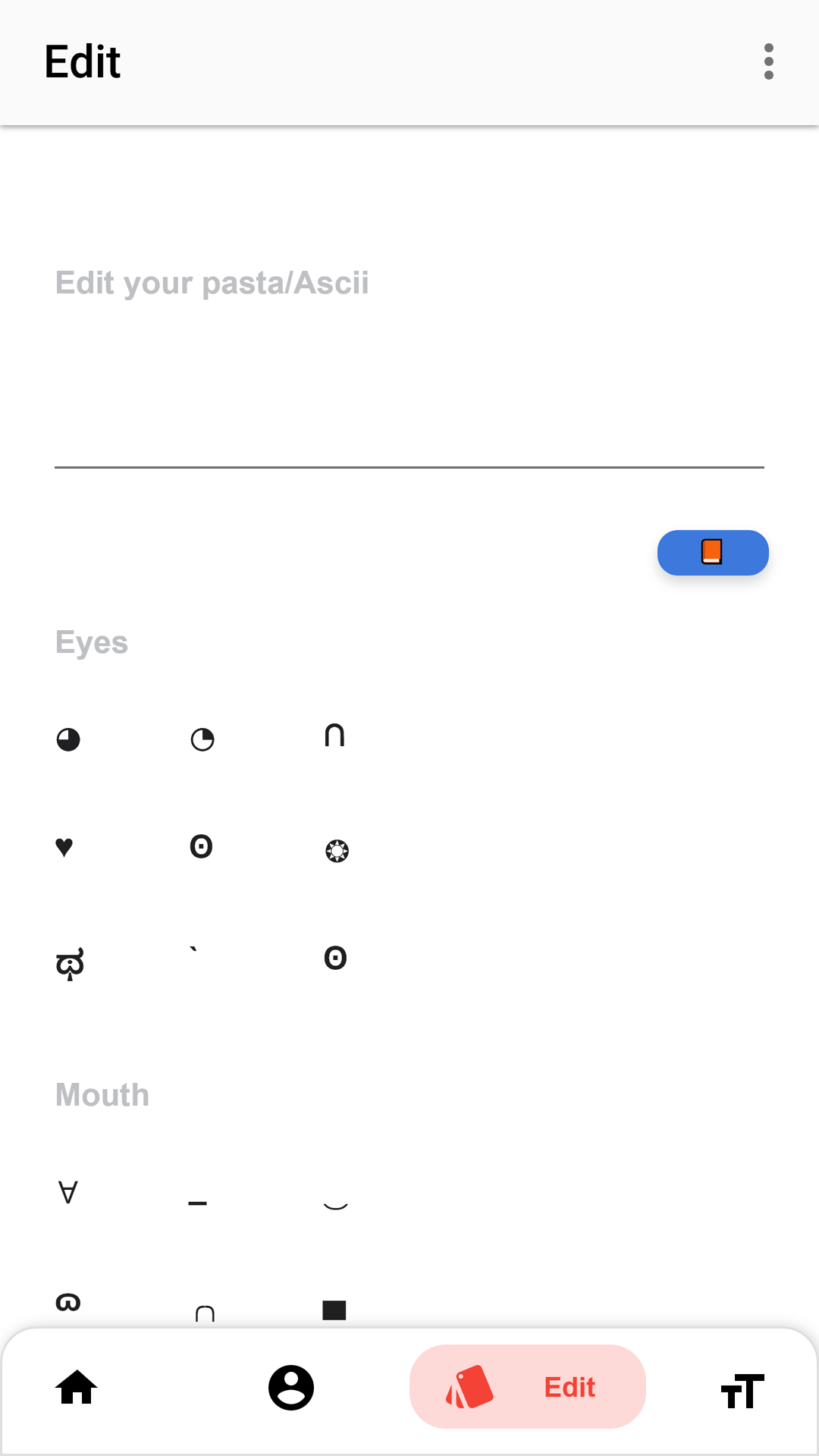Screen dimensions: 819x1456
Task: Open the three-dot overflow menu
Action: tap(768, 61)
